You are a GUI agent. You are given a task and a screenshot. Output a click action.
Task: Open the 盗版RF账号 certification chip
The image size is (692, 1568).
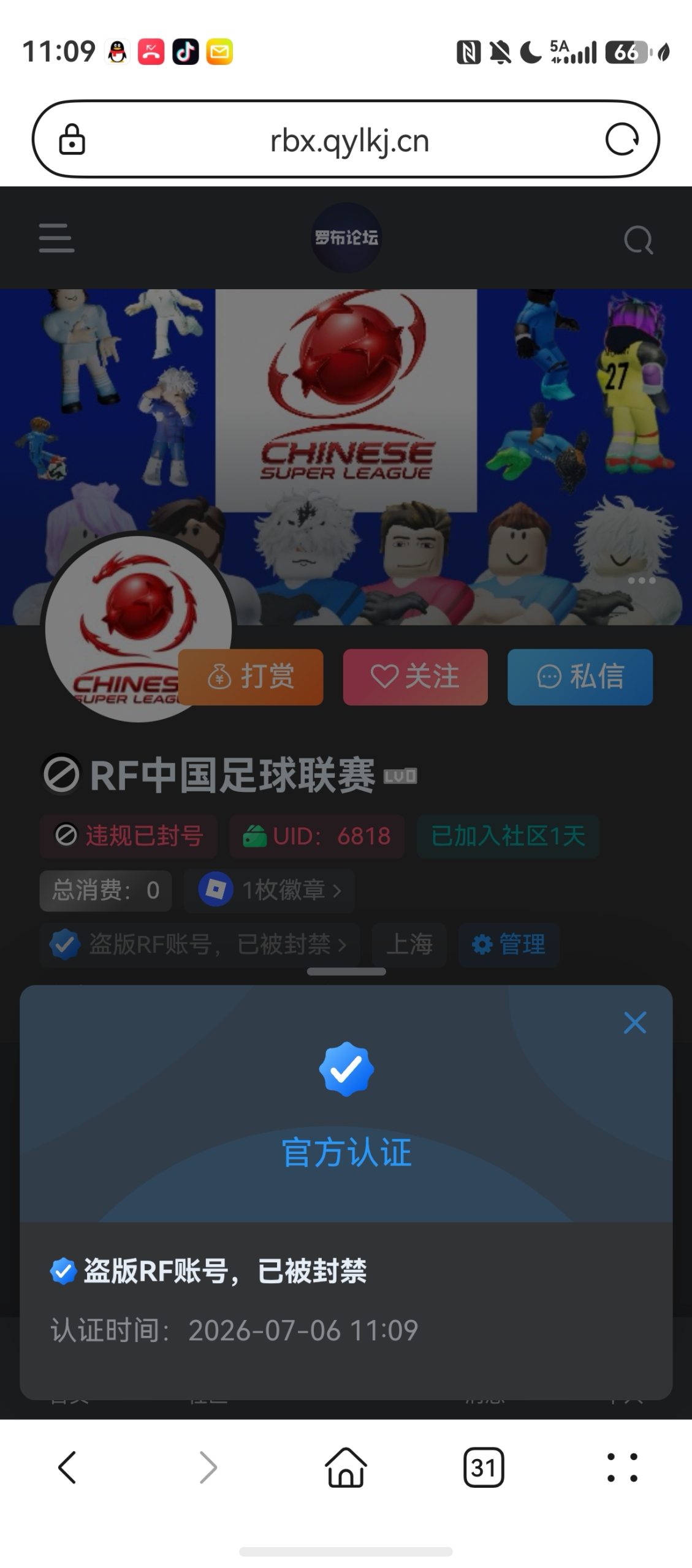[x=200, y=944]
